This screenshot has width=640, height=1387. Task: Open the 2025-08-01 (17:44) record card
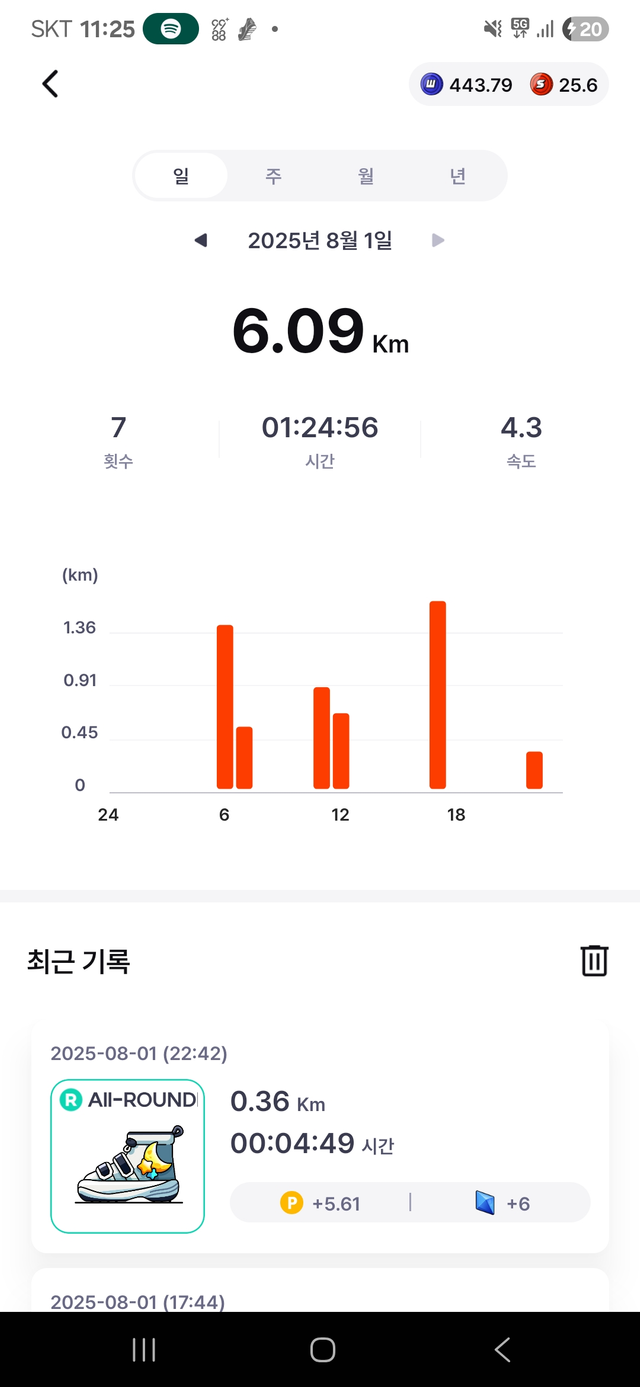320,1291
